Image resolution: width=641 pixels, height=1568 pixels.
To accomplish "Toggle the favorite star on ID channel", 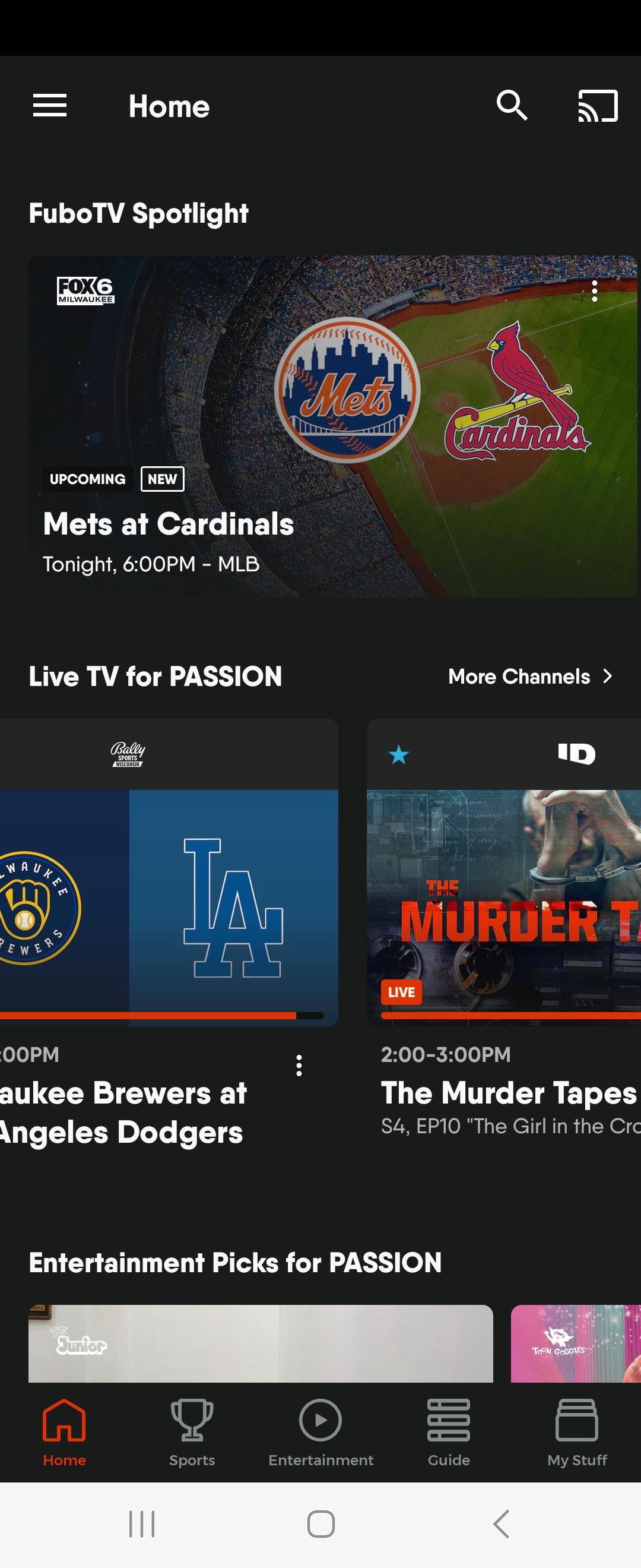I will click(x=399, y=755).
